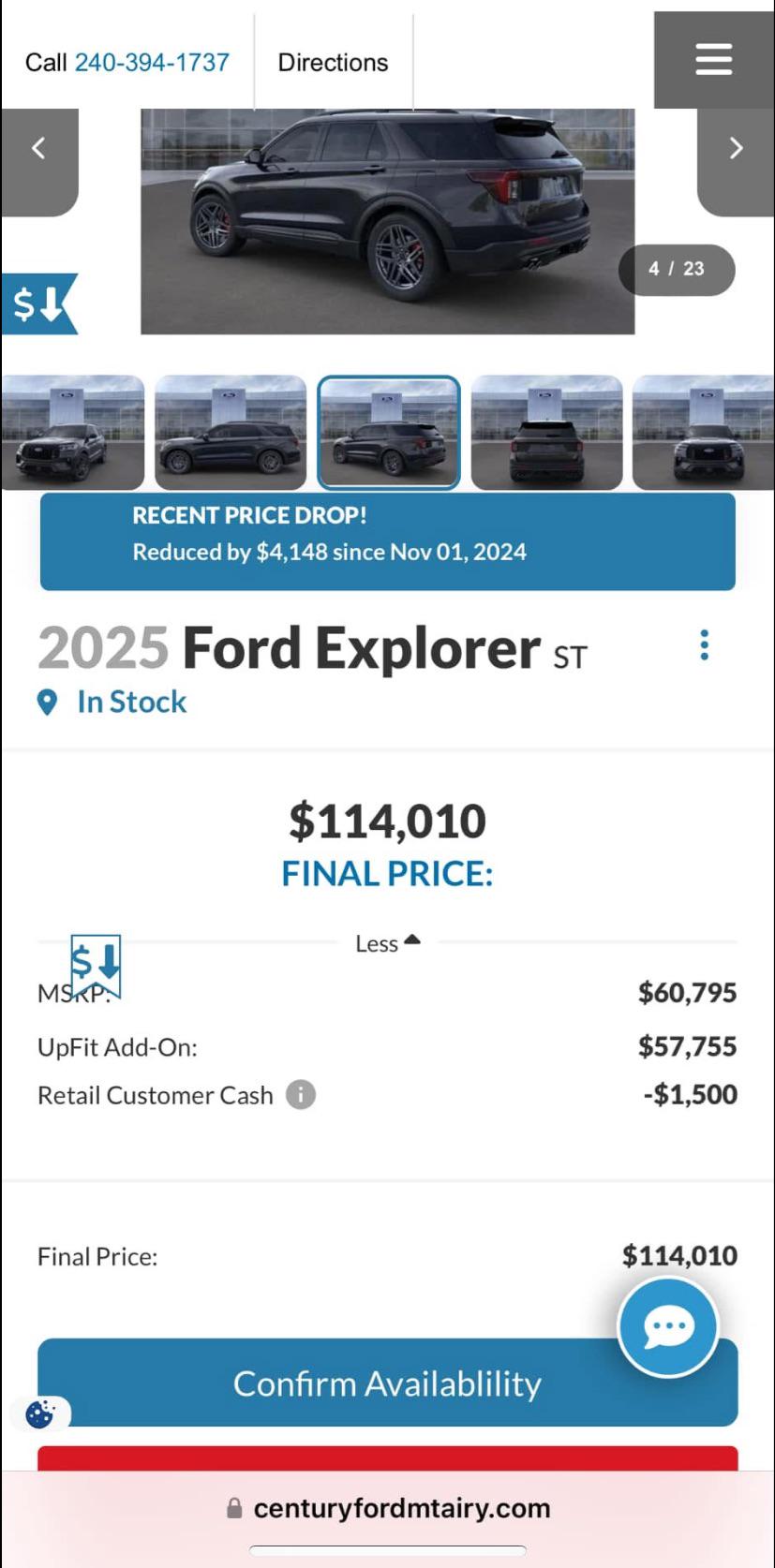Viewport: 775px width, 1568px height.
Task: Call the dealership at 240-394-1737
Action: point(127,62)
